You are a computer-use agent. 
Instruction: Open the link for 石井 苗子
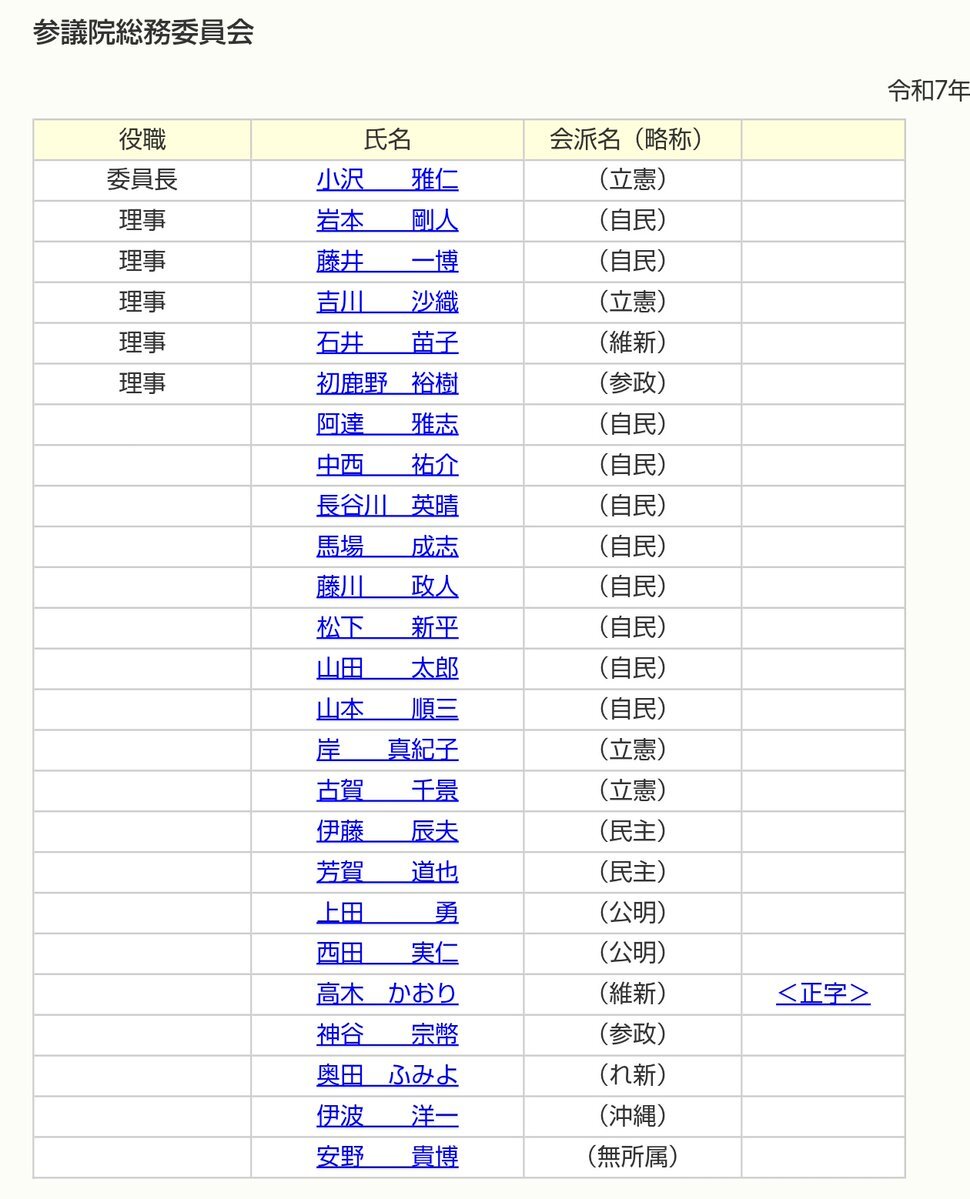coord(387,343)
